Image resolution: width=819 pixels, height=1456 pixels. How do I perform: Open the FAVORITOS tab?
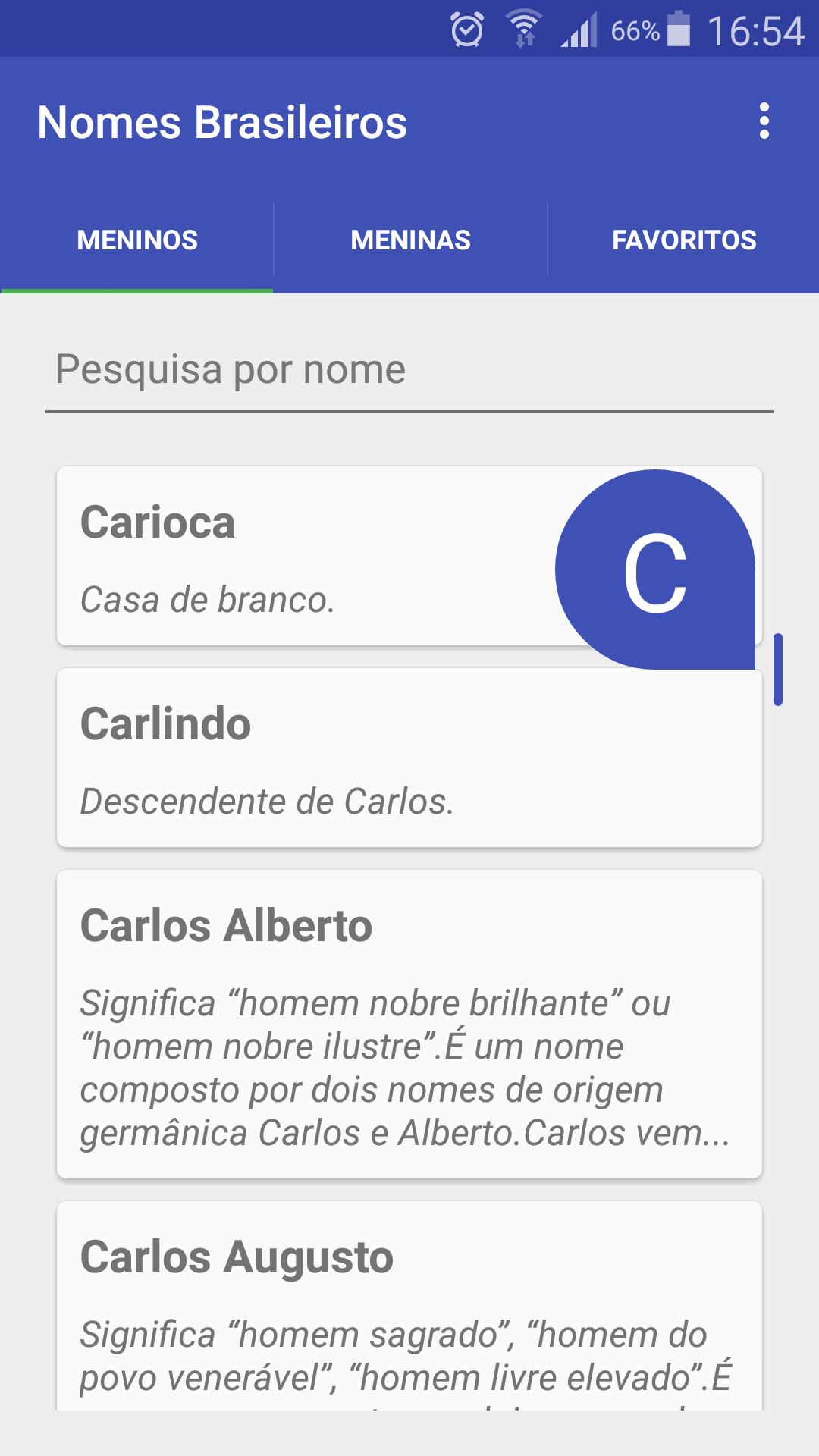point(684,239)
